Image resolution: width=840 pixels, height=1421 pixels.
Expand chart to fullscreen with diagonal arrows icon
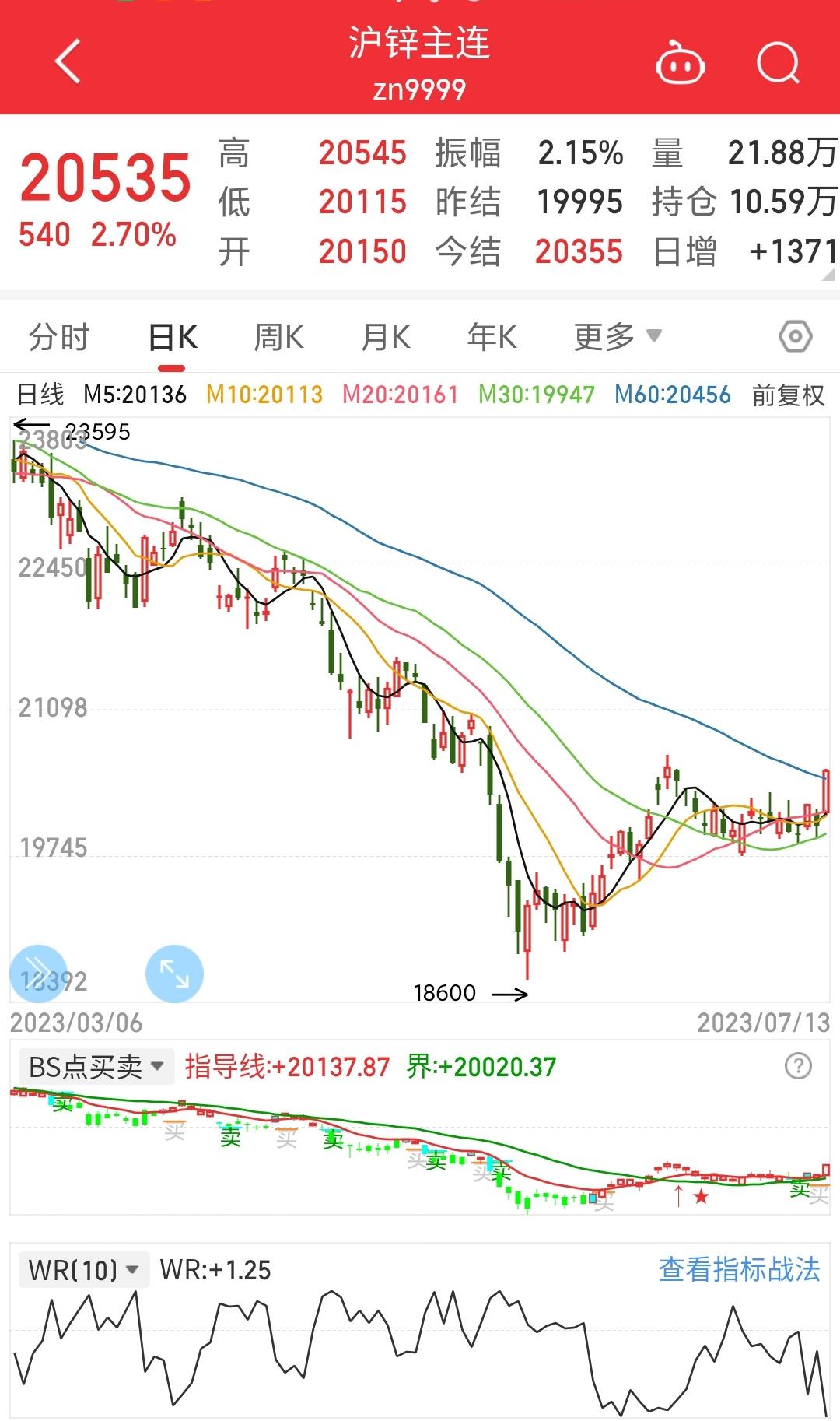point(173,972)
